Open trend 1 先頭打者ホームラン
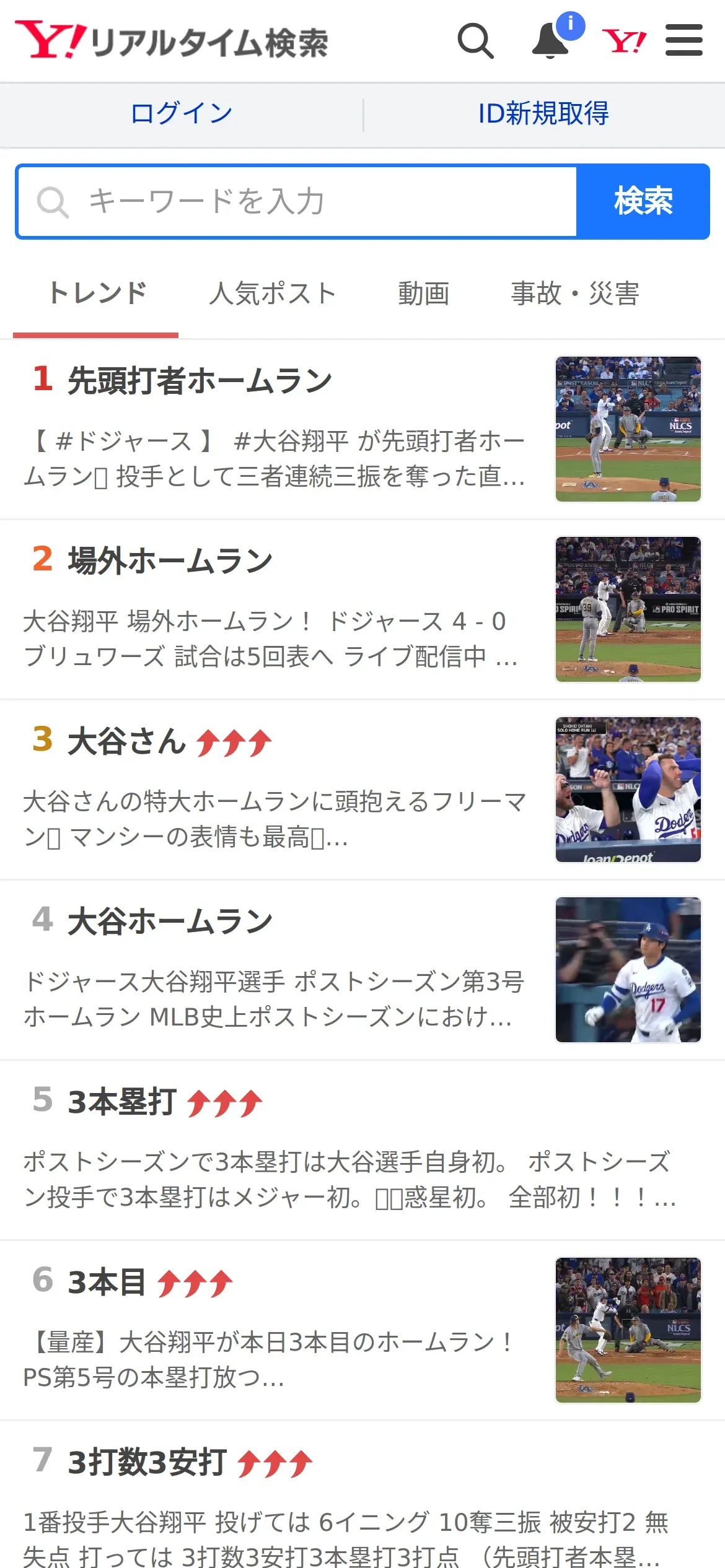This screenshot has height=1568, width=725. pyautogui.click(x=200, y=380)
